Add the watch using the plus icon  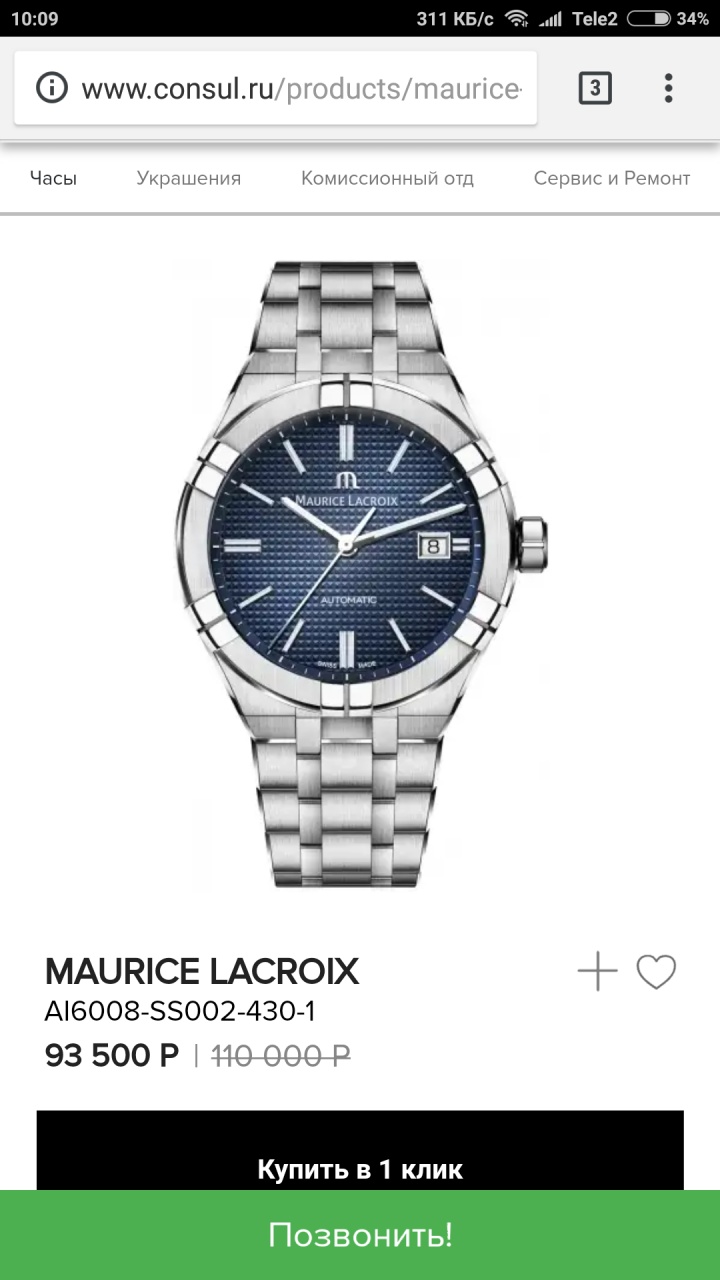click(597, 972)
